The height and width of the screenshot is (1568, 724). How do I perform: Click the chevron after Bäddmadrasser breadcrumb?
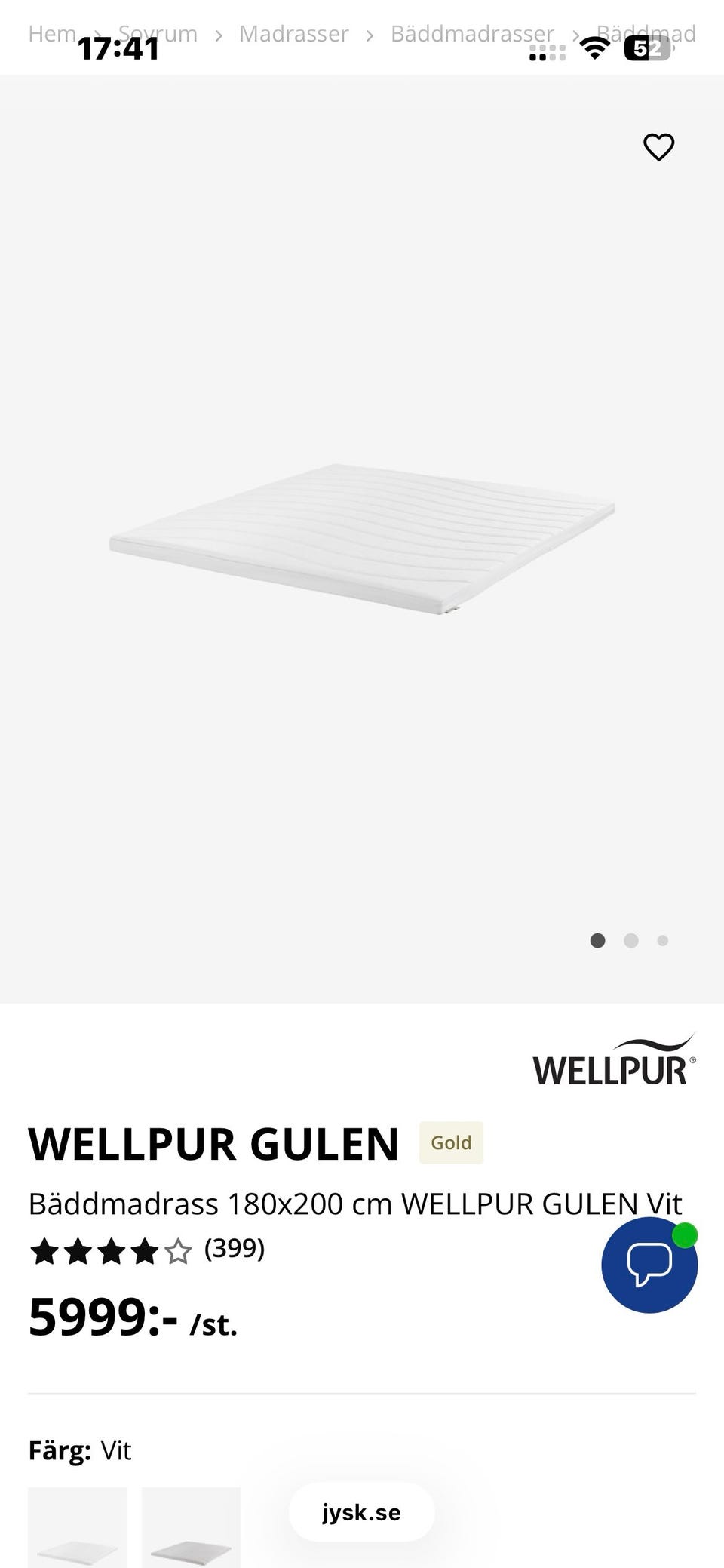tap(576, 35)
